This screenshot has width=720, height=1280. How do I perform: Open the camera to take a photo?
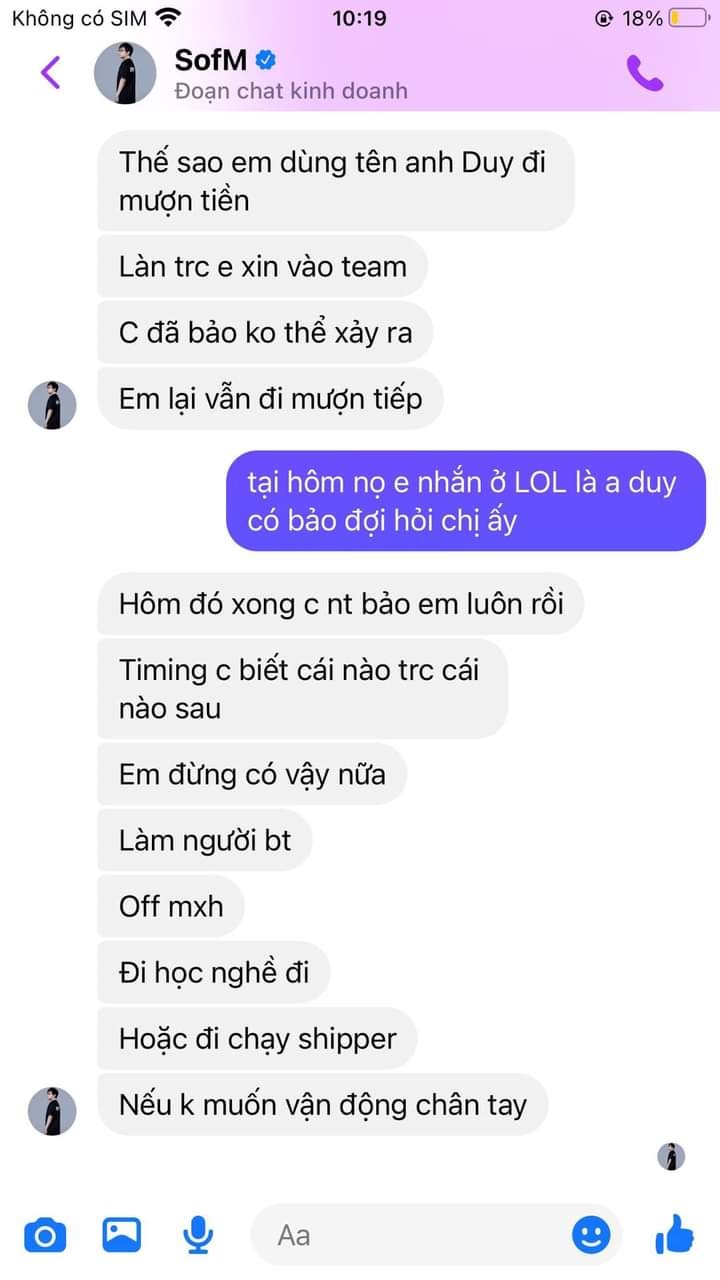tap(45, 1236)
